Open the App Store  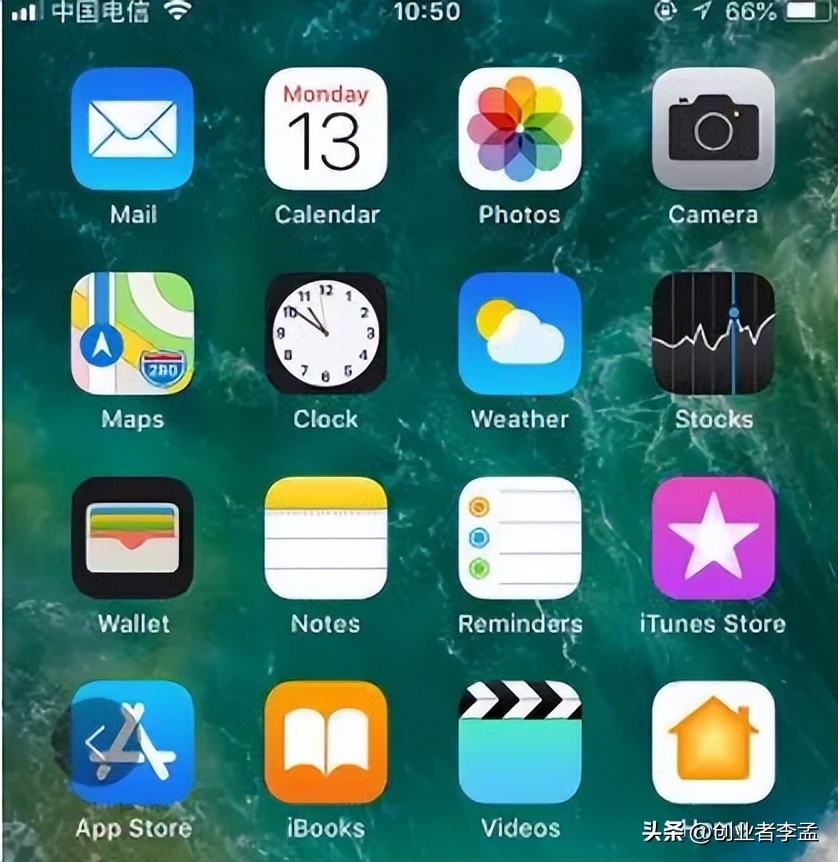point(132,742)
